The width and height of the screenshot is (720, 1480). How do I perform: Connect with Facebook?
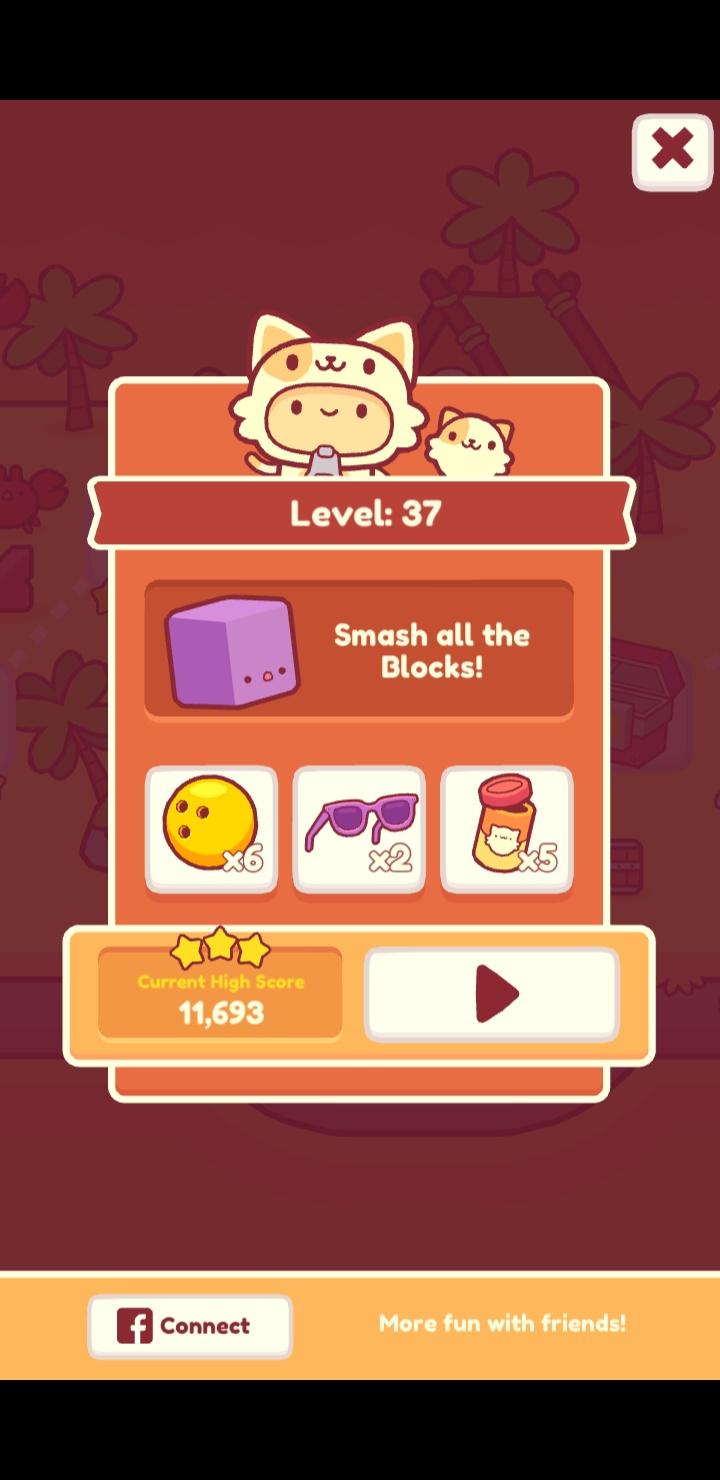point(190,1326)
